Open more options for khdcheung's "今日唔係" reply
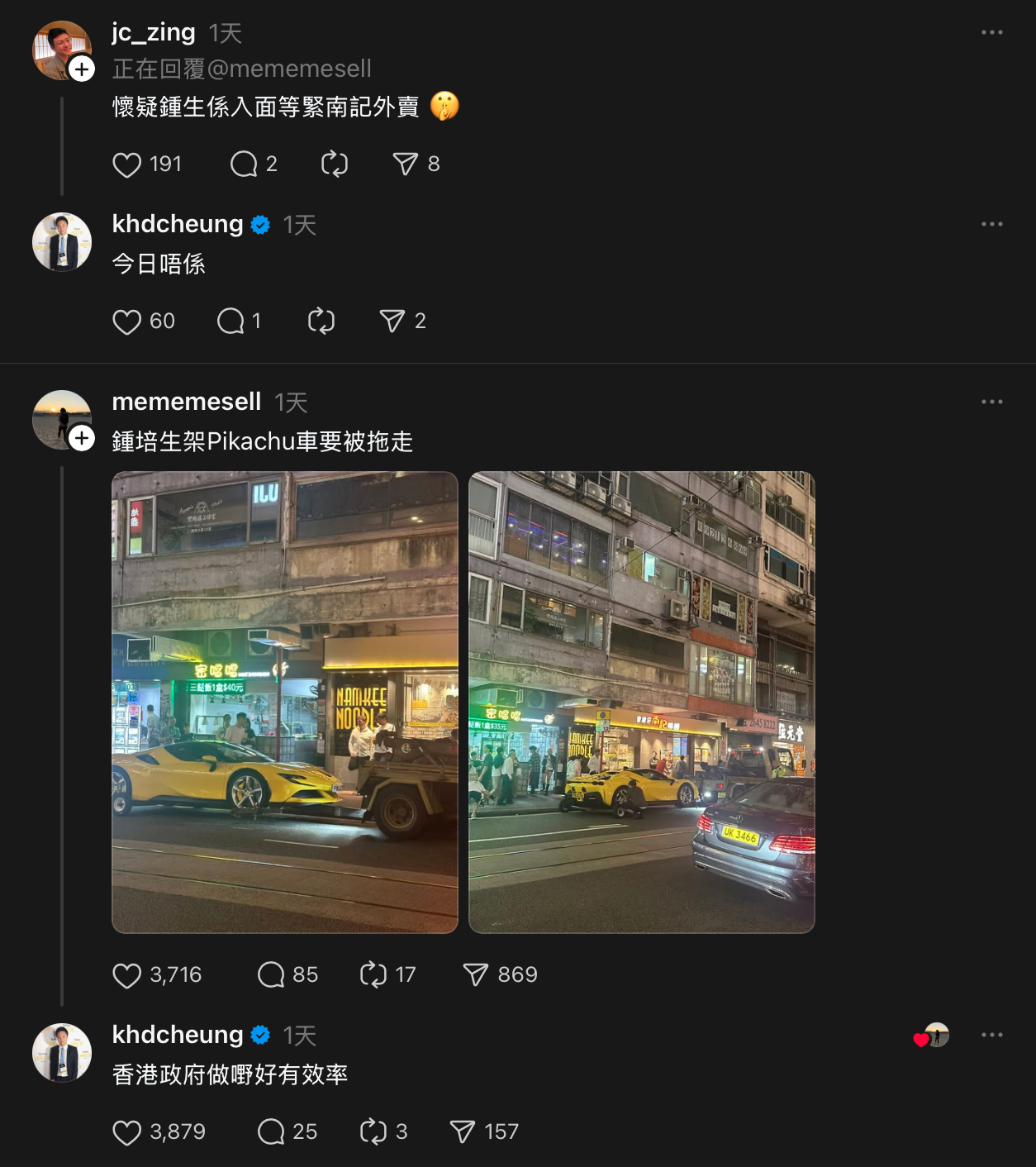The width and height of the screenshot is (1036, 1167). (991, 224)
